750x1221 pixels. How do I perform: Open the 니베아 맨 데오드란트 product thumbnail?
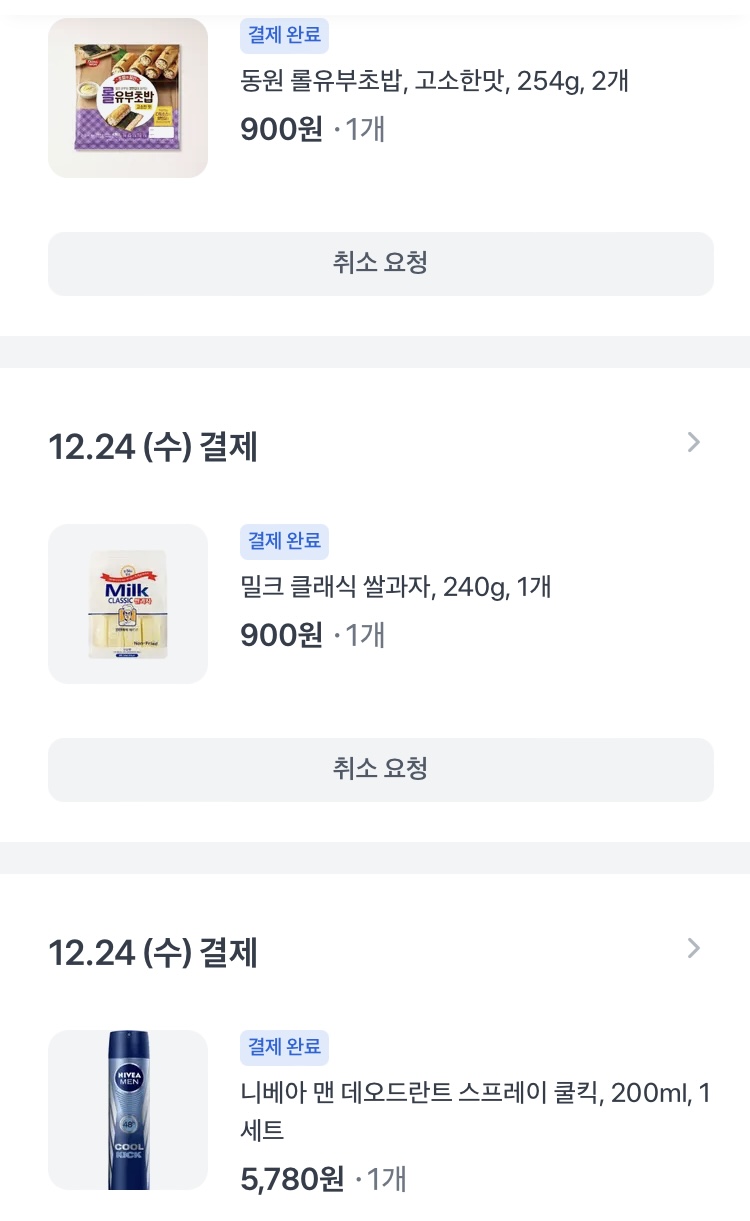tap(128, 1110)
